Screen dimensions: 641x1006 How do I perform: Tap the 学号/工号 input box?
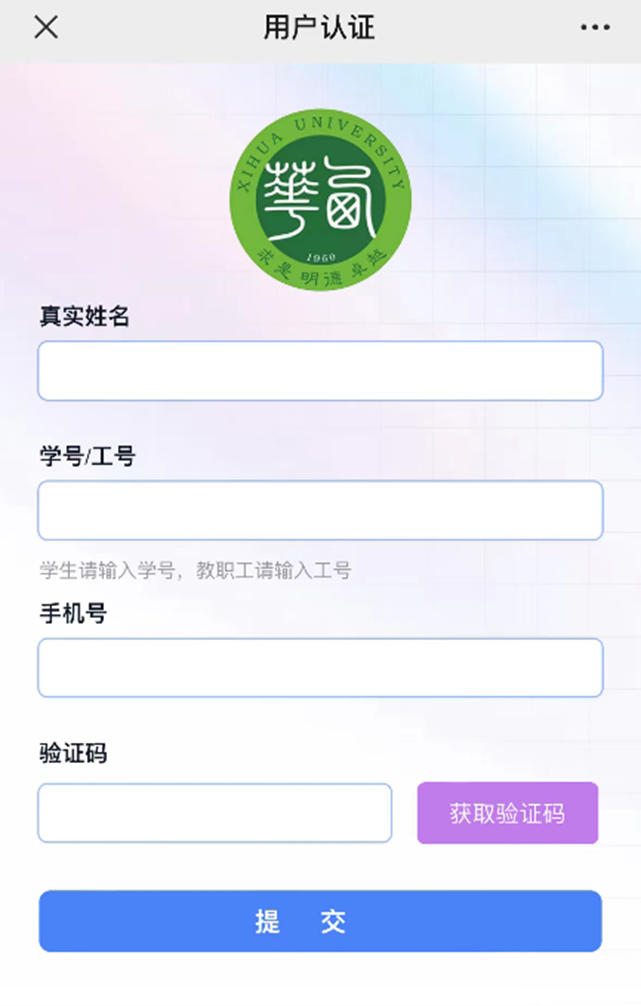(x=320, y=510)
